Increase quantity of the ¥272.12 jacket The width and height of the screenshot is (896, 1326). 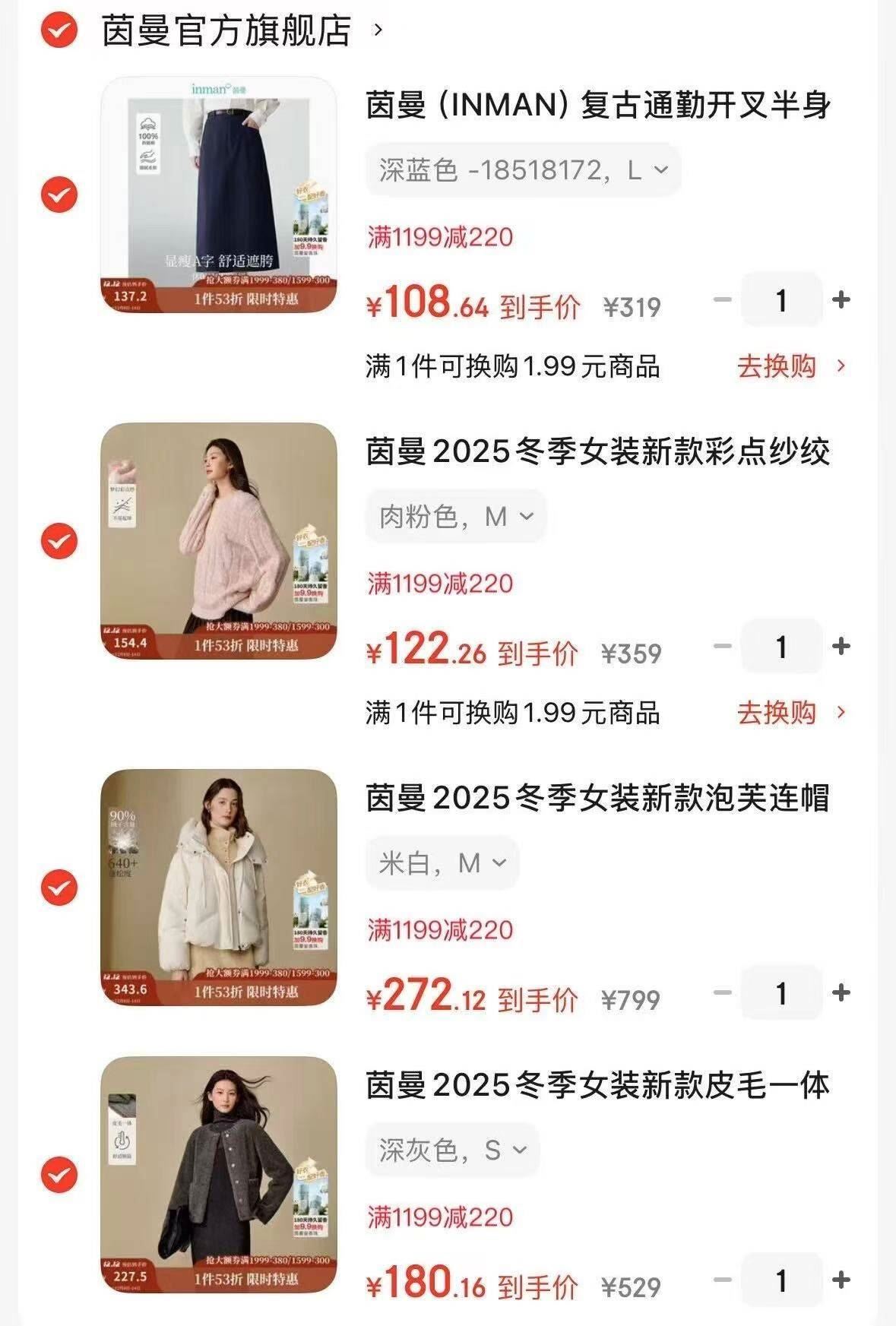(841, 993)
